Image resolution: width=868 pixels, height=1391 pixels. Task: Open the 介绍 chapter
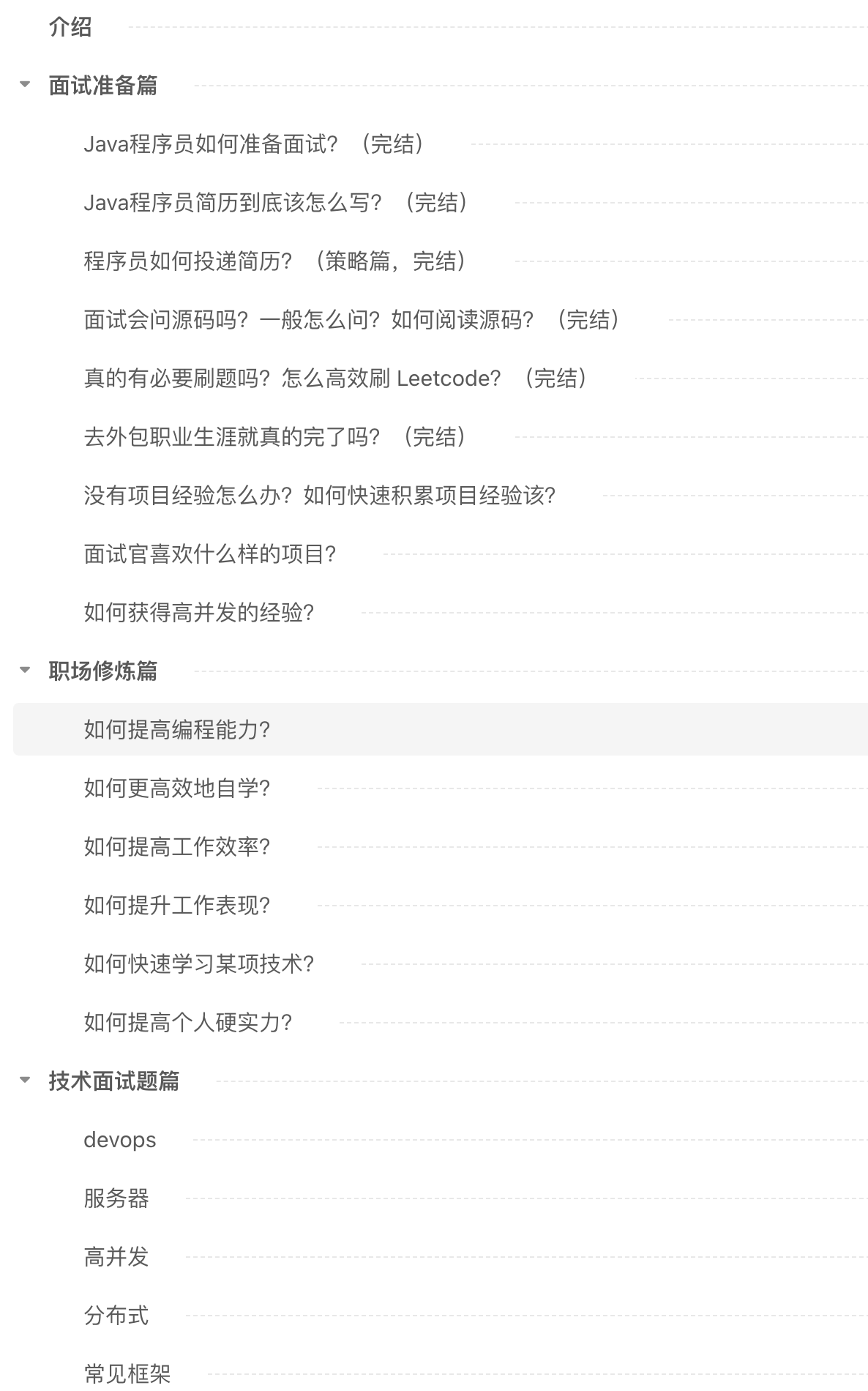(70, 27)
